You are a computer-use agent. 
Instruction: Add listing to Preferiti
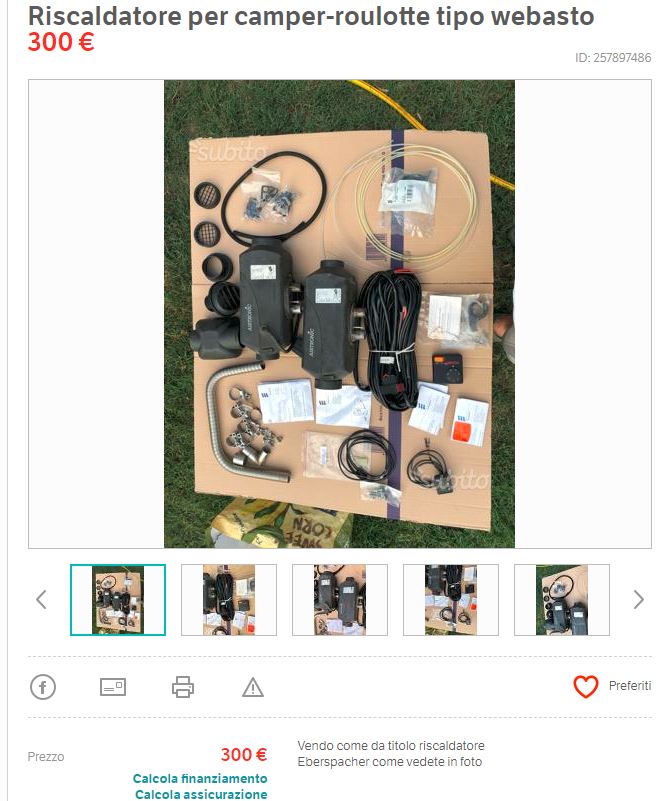pos(610,686)
